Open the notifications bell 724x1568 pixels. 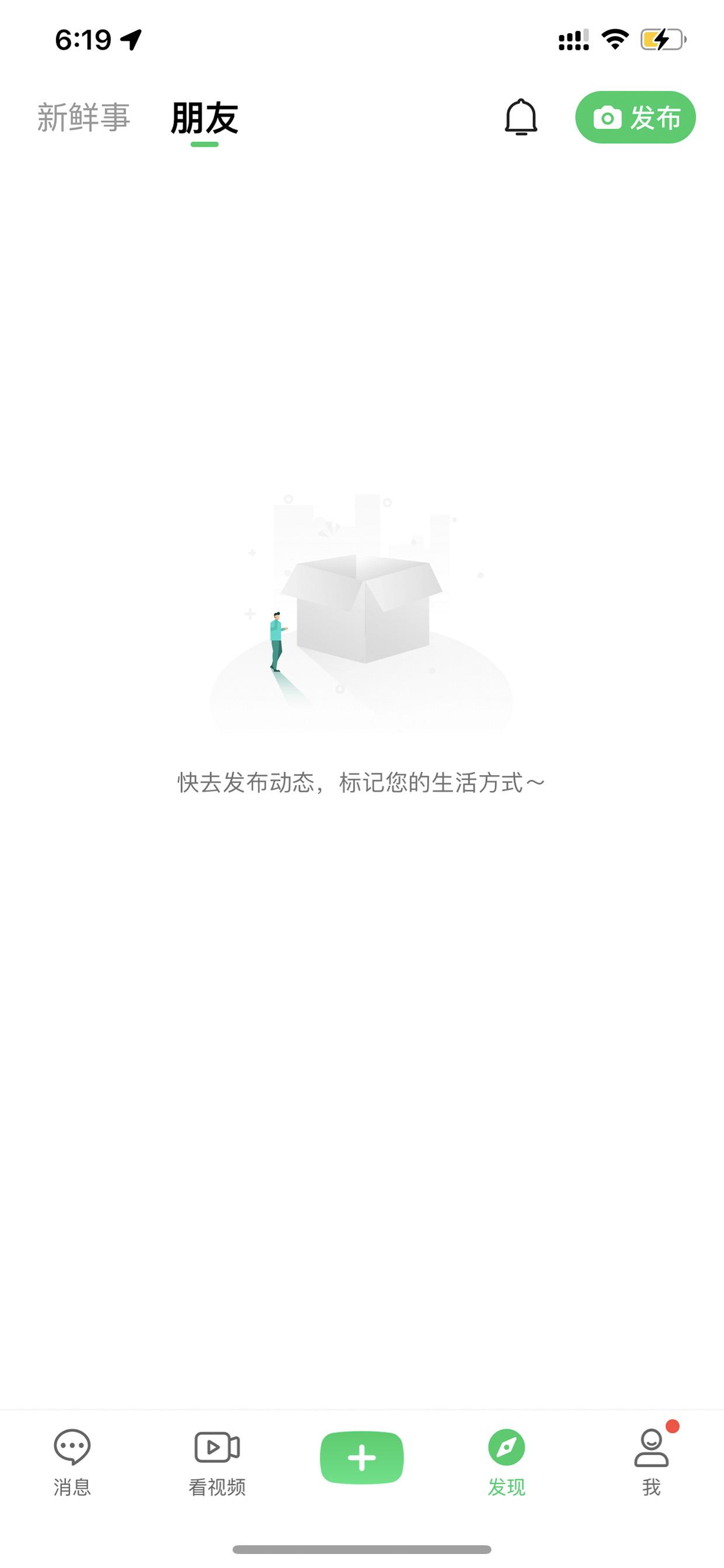521,117
